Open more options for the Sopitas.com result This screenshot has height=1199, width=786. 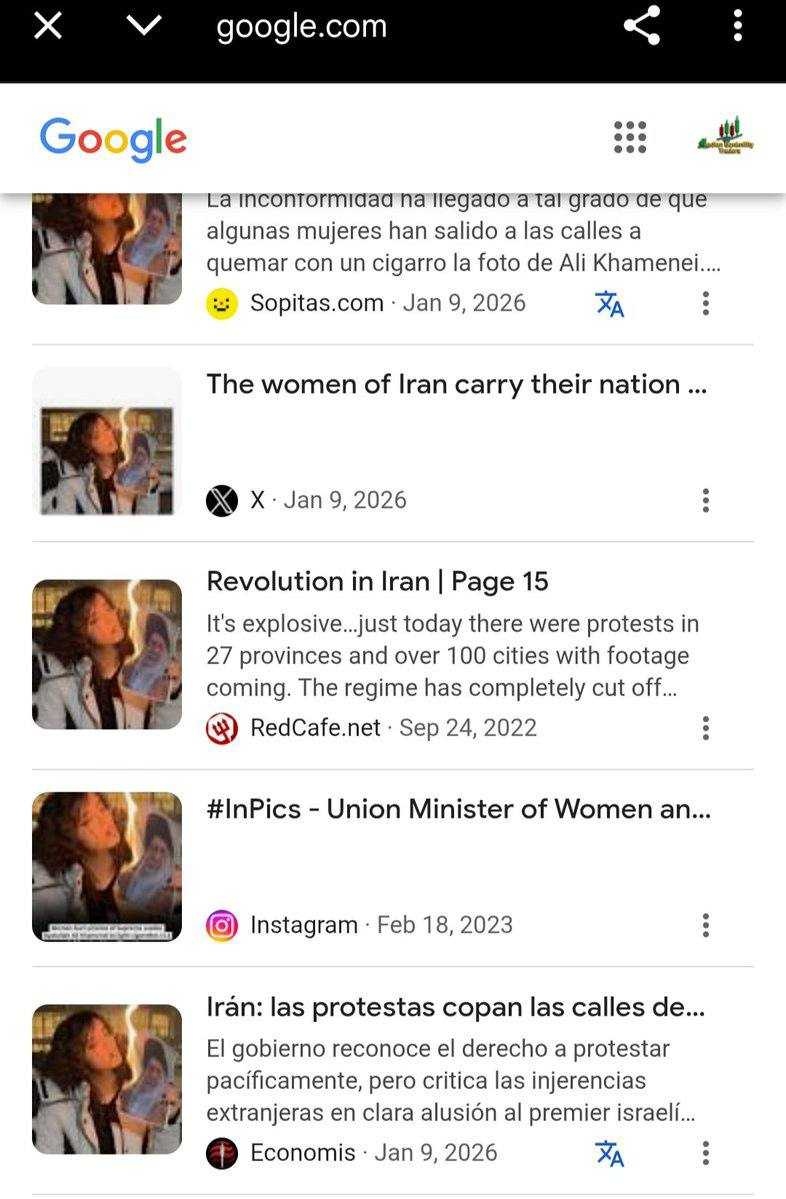(x=705, y=303)
